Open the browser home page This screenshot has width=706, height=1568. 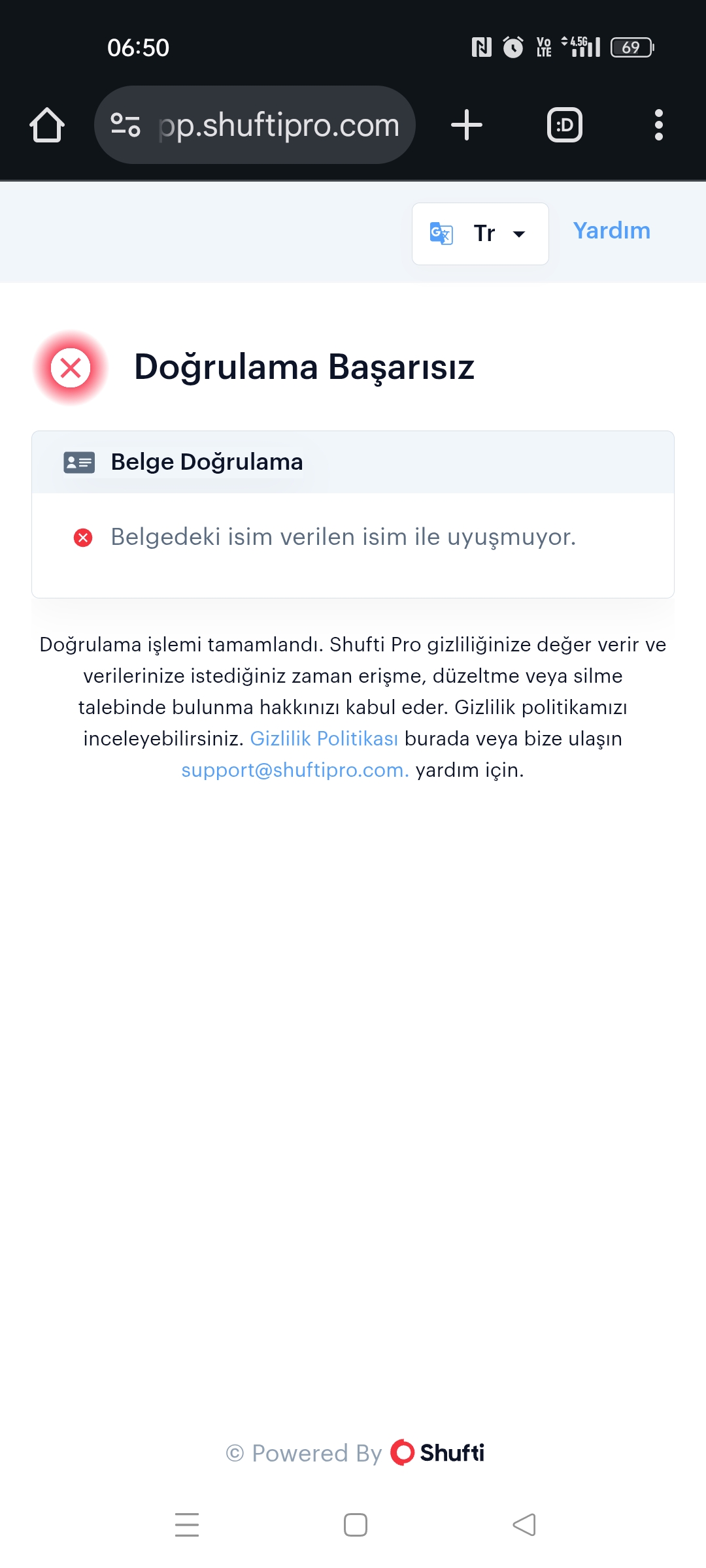47,125
